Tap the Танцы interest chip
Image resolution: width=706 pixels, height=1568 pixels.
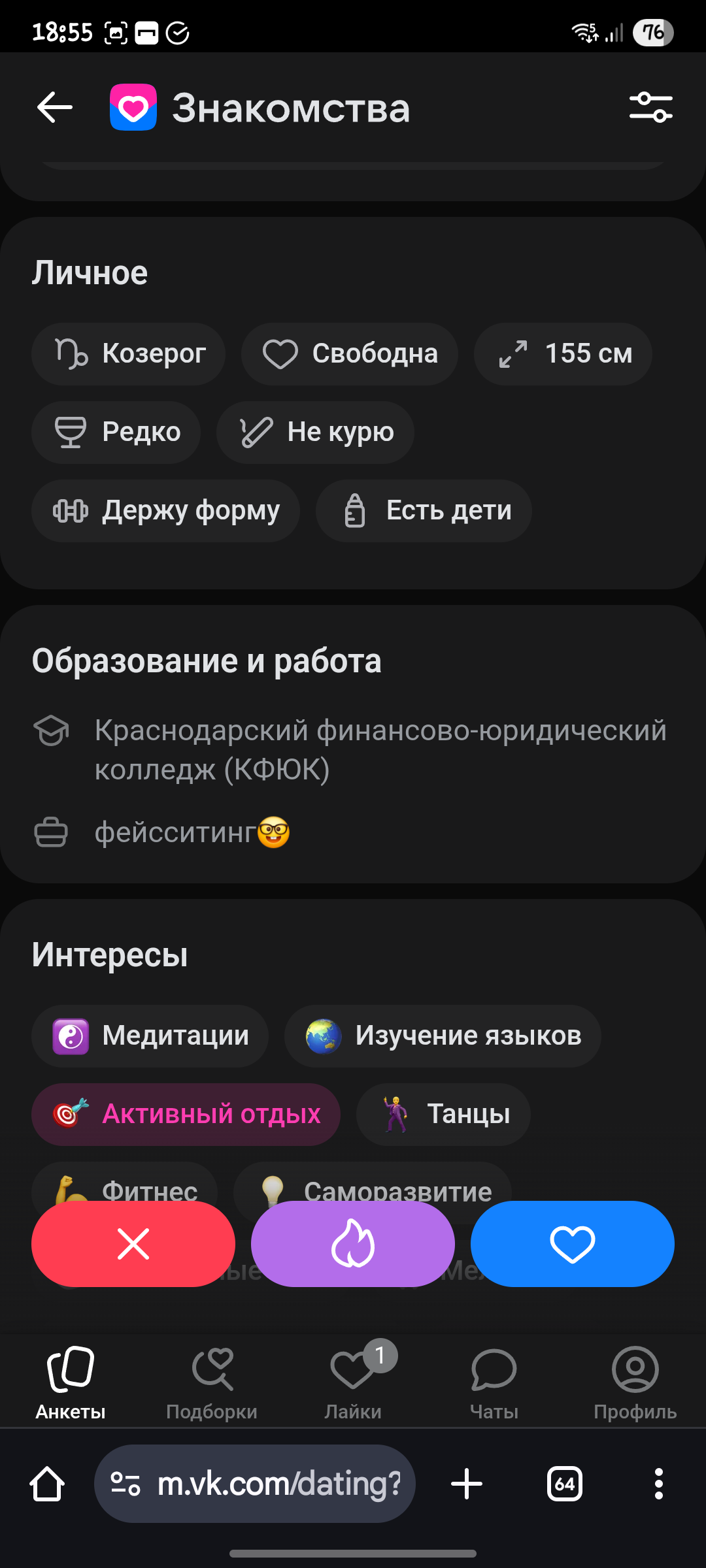(x=443, y=1114)
